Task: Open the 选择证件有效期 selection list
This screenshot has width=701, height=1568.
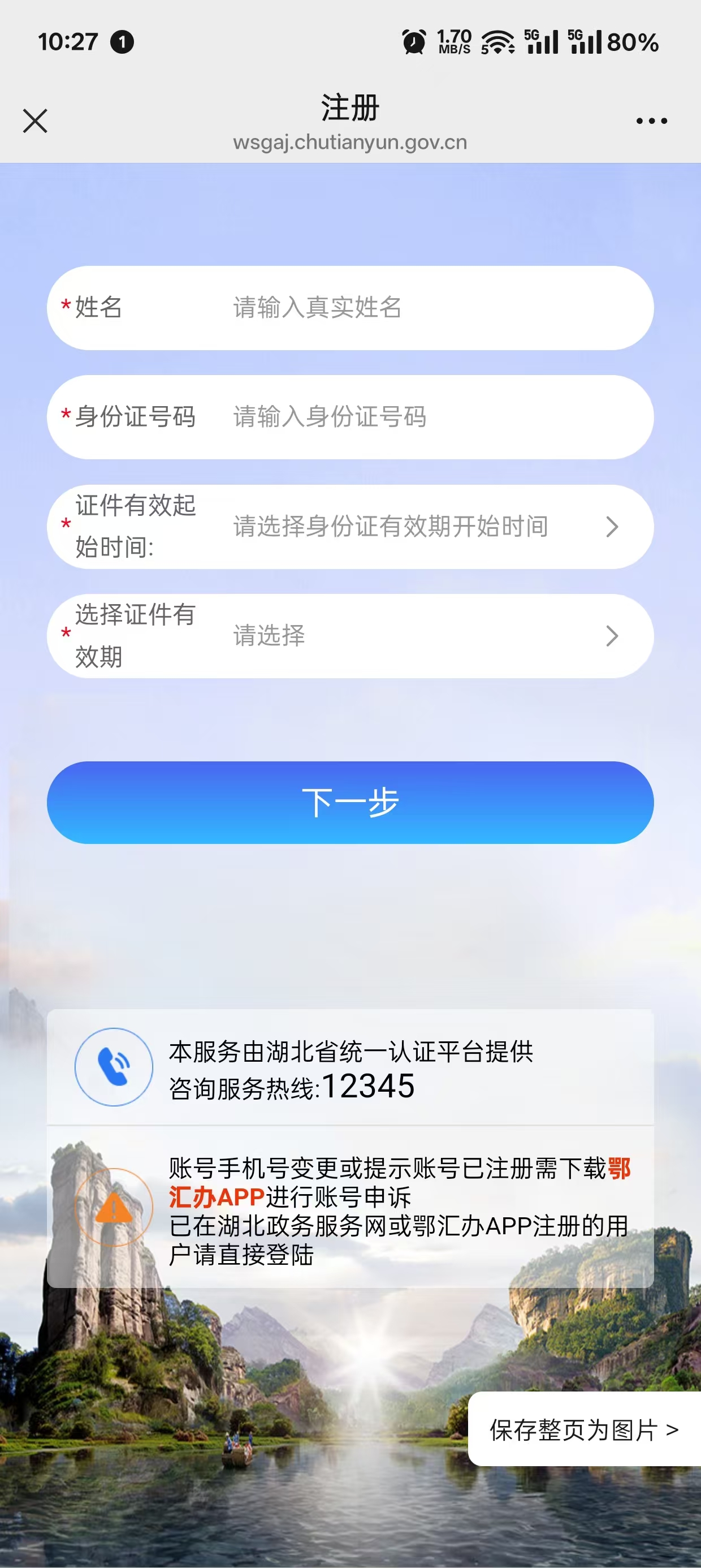Action: pyautogui.click(x=390, y=635)
